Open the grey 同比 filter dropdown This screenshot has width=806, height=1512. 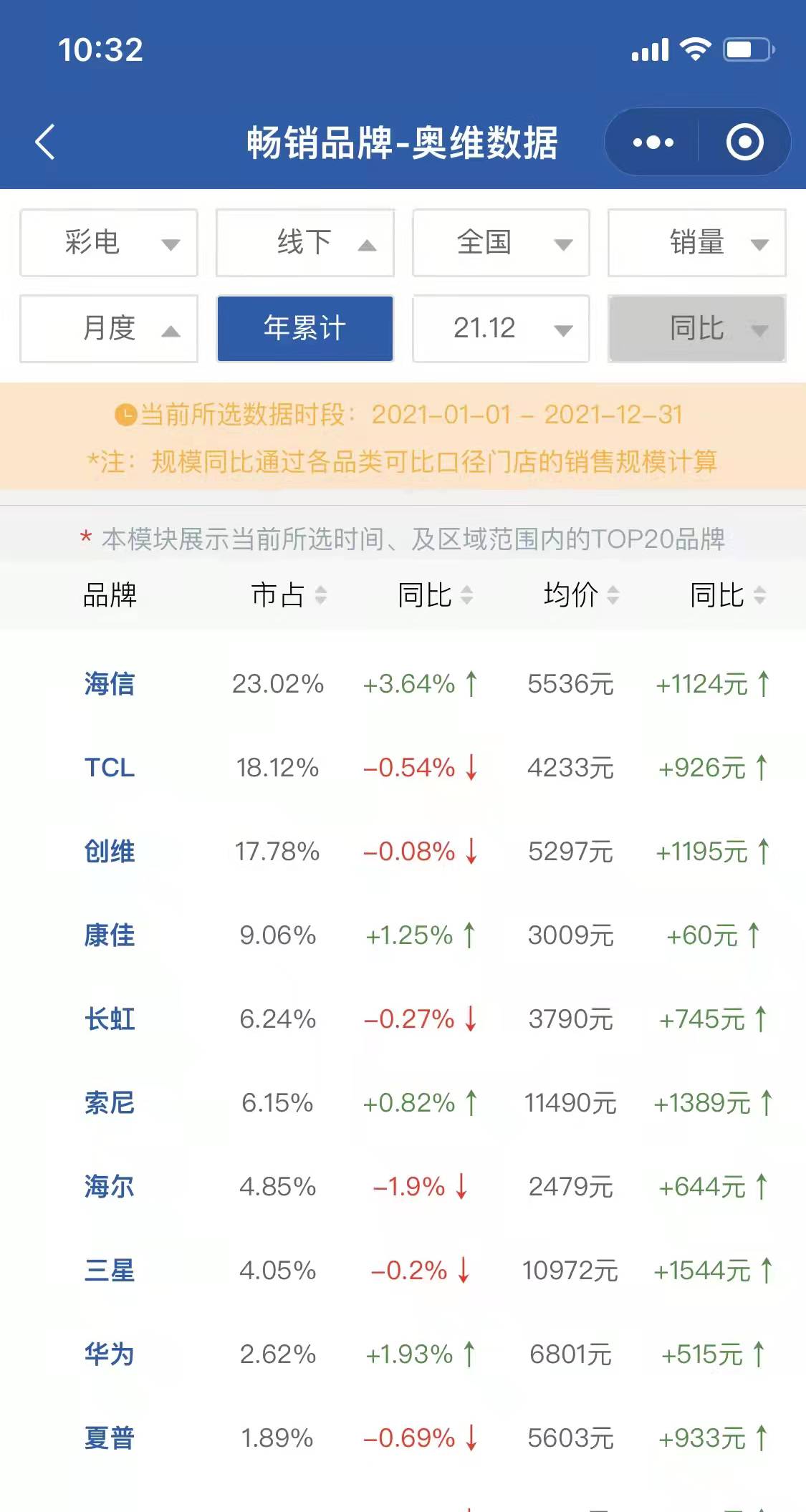[696, 329]
